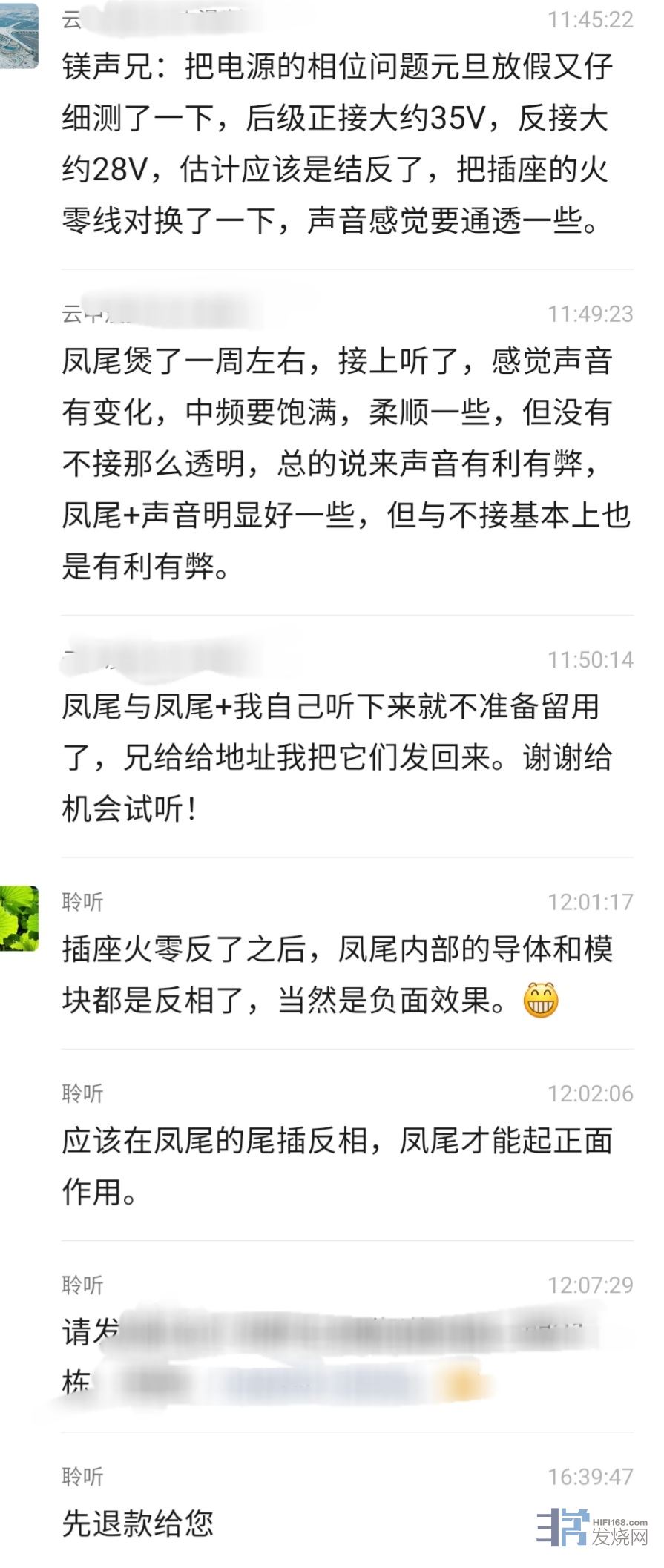Screen dimensions: 664x1568
Task: Open 聆听's profile avatar
Action: click(x=18, y=918)
